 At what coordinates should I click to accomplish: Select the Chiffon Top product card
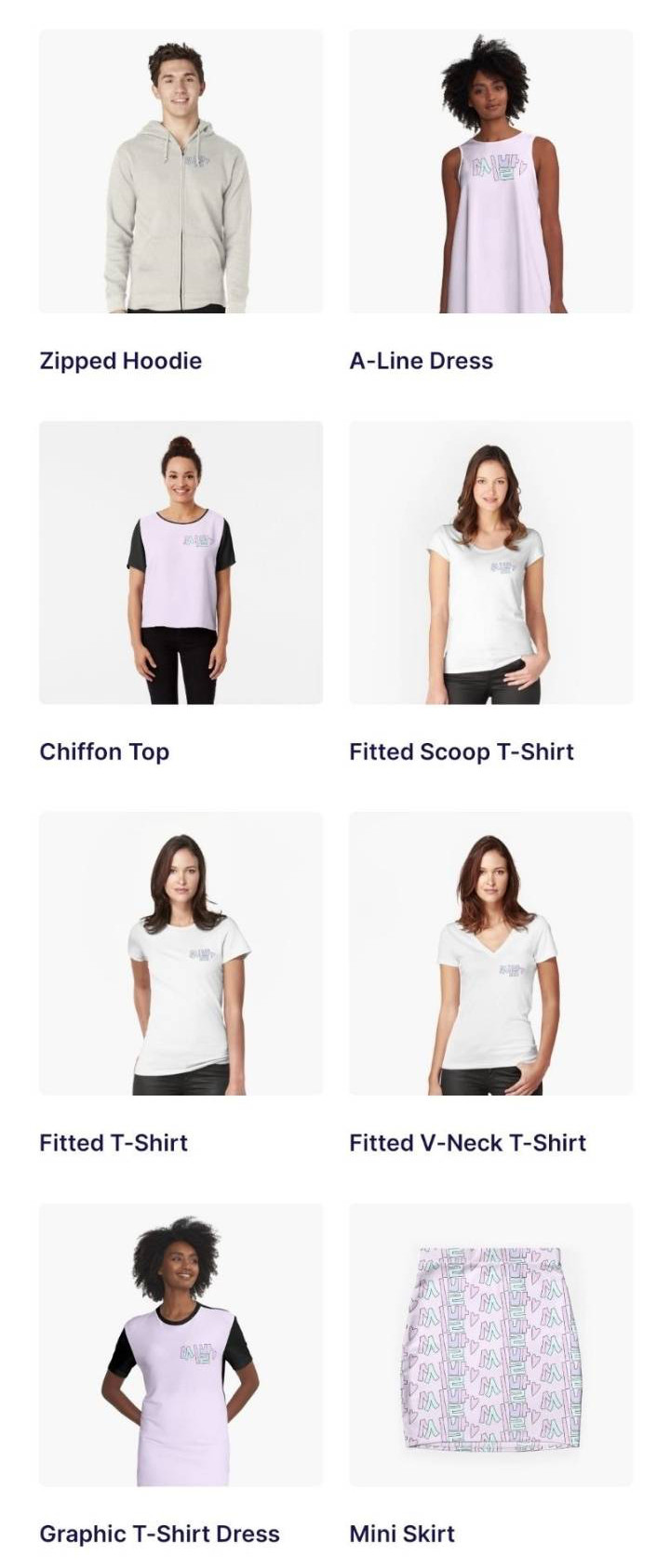pyautogui.click(x=181, y=563)
